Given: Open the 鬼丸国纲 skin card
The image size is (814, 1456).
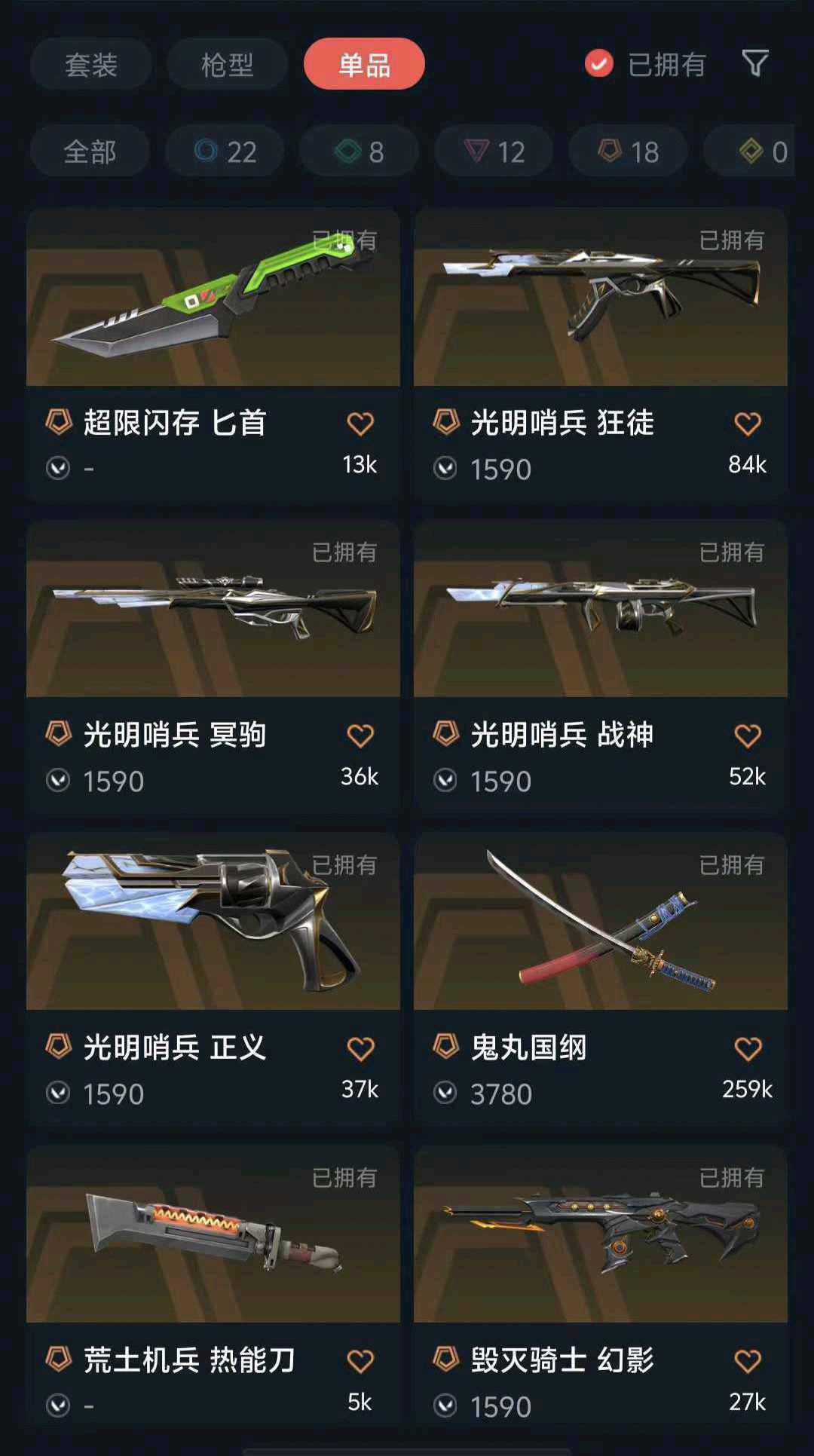Looking at the screenshot, I should (600, 922).
